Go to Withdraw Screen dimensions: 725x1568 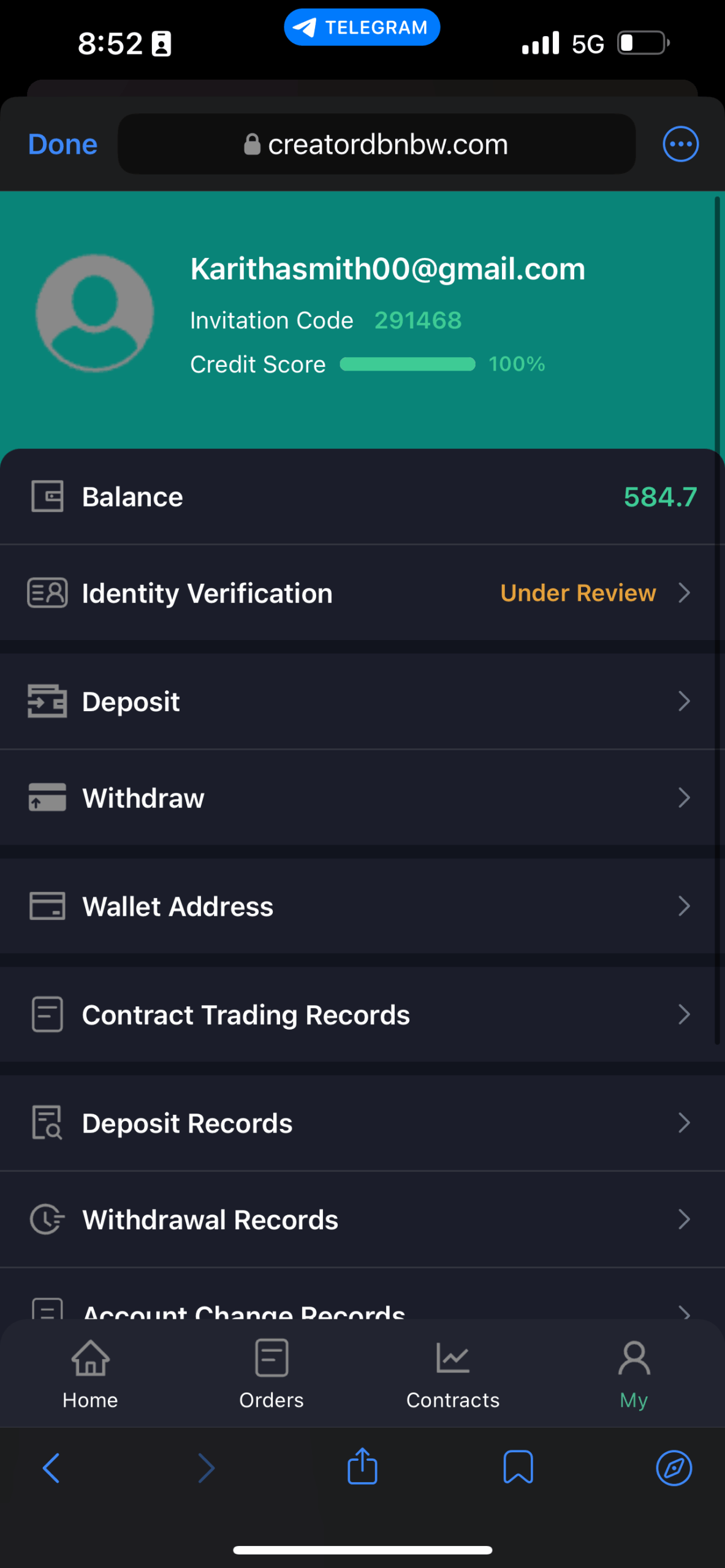click(362, 797)
